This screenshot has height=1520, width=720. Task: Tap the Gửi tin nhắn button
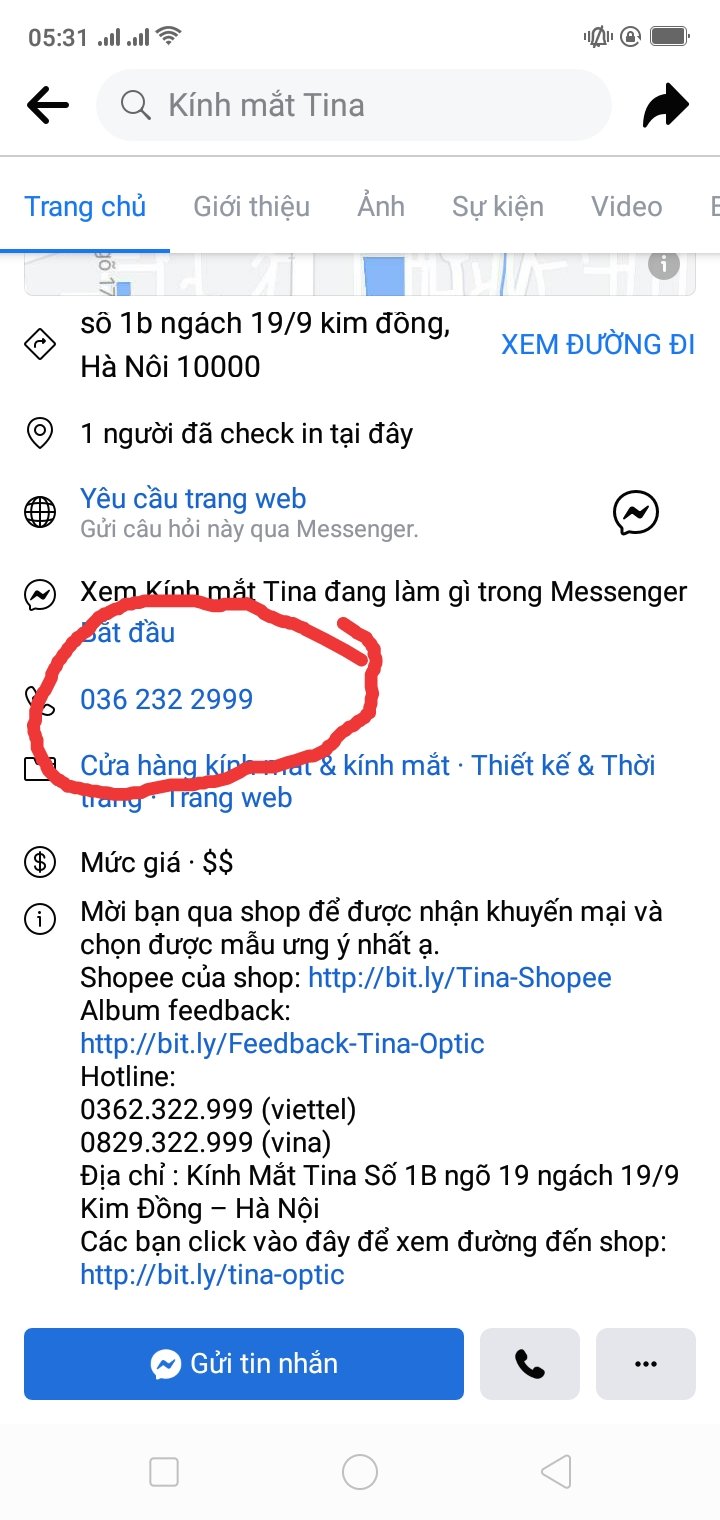click(x=244, y=1364)
